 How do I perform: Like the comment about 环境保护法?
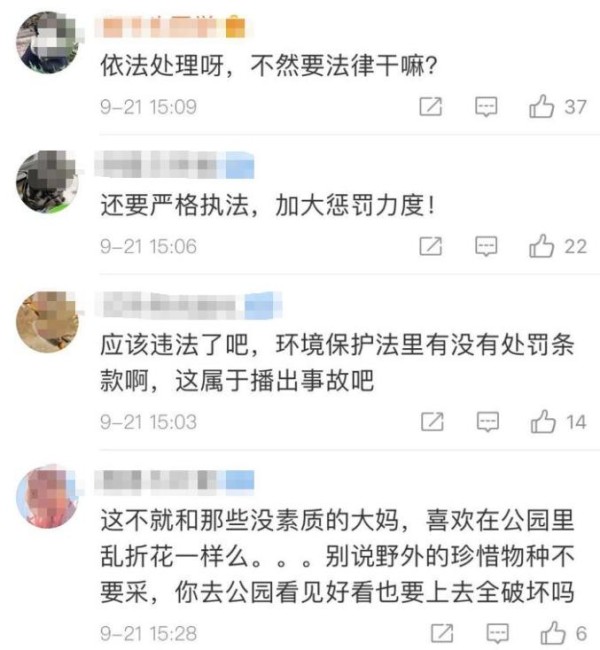543,423
